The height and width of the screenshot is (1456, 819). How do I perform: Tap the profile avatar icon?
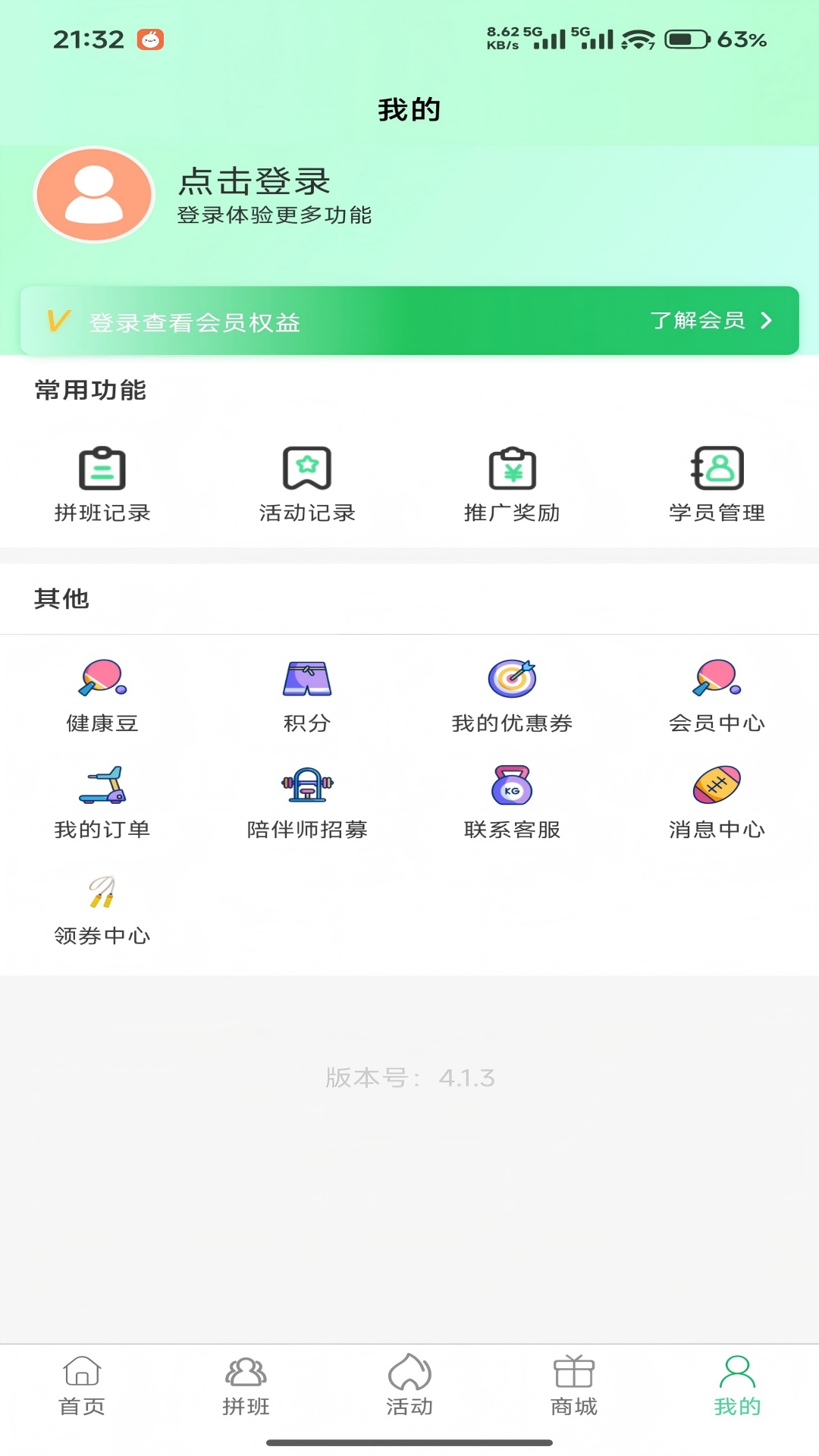point(93,194)
